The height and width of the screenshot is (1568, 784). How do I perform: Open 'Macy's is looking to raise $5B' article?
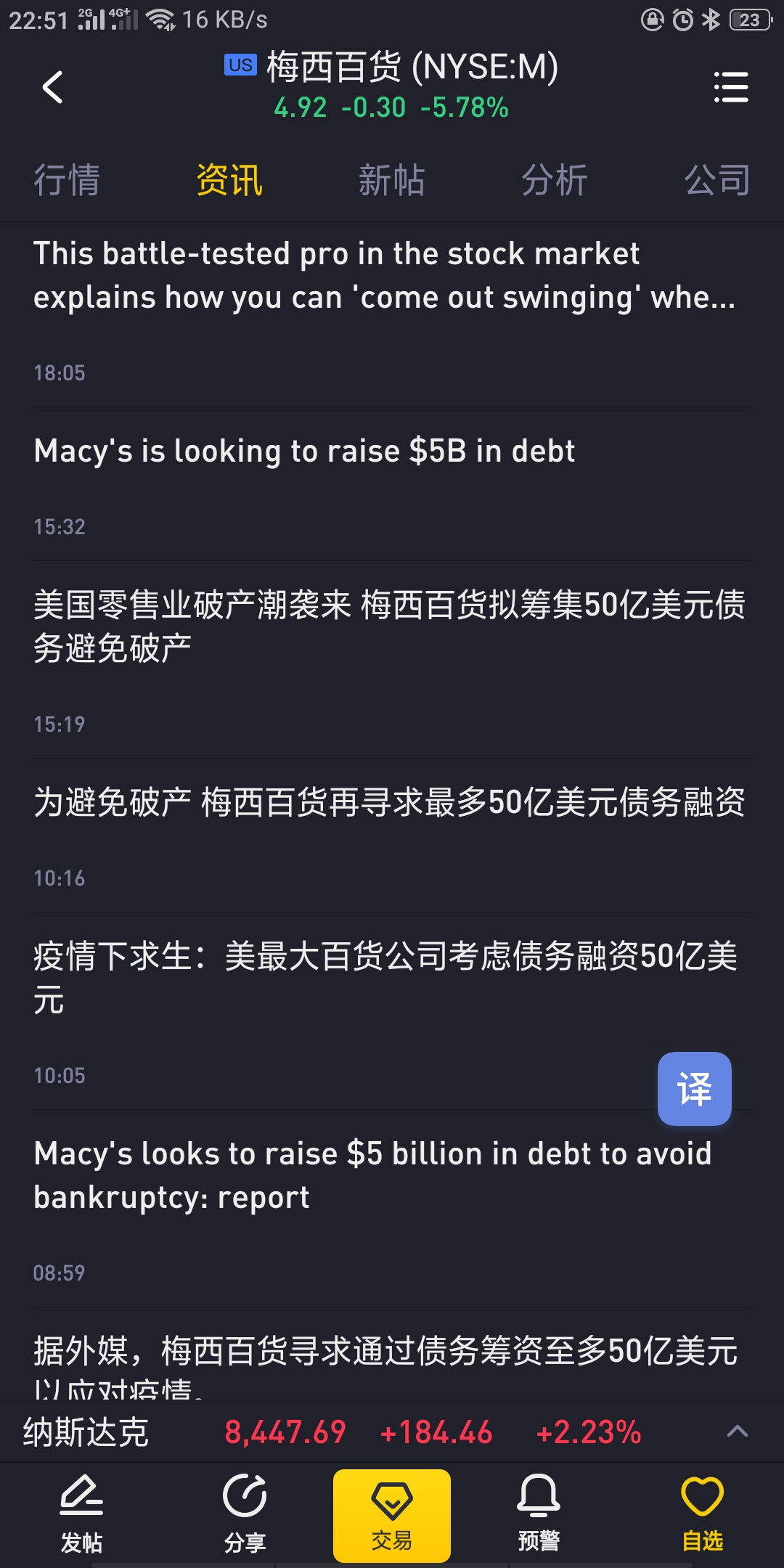point(392,484)
